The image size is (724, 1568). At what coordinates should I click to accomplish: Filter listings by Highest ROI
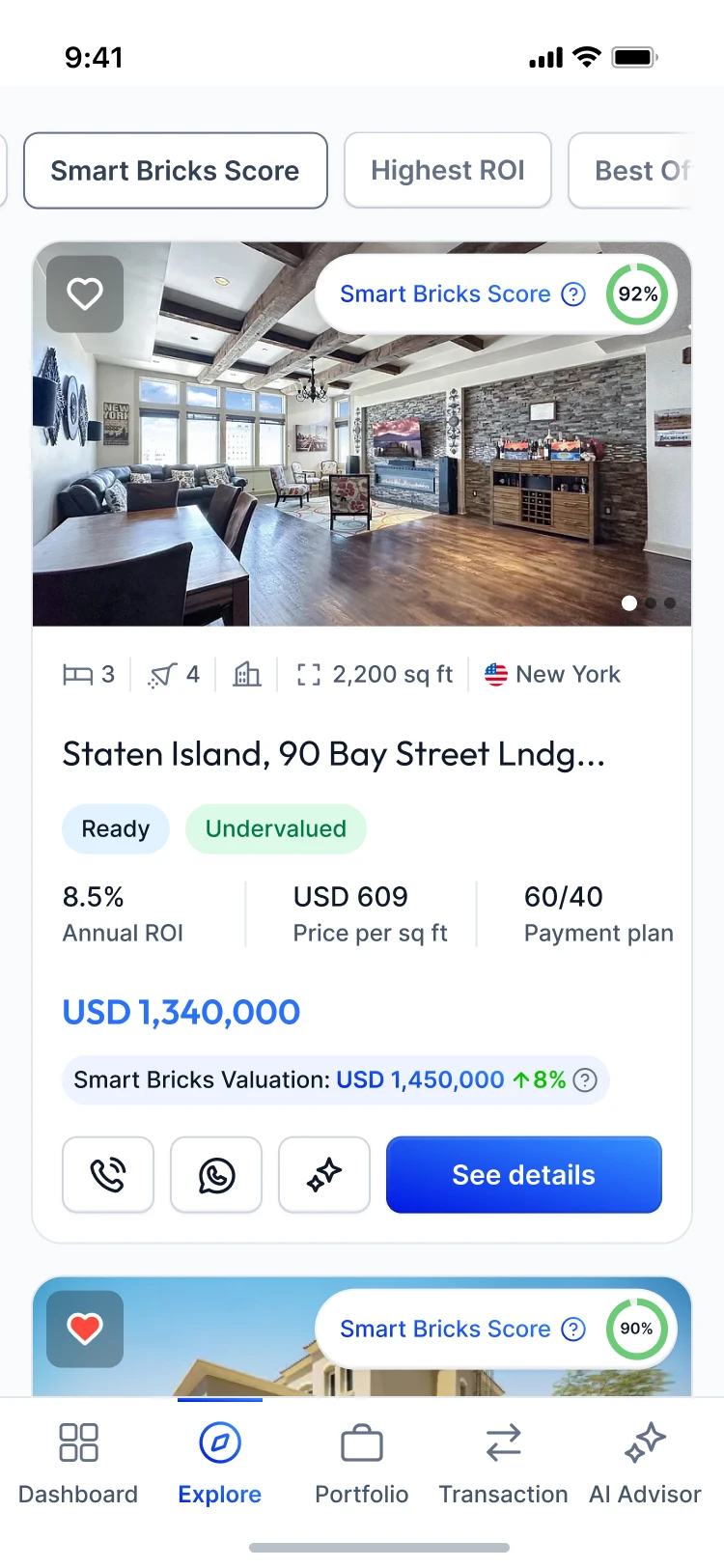(448, 171)
